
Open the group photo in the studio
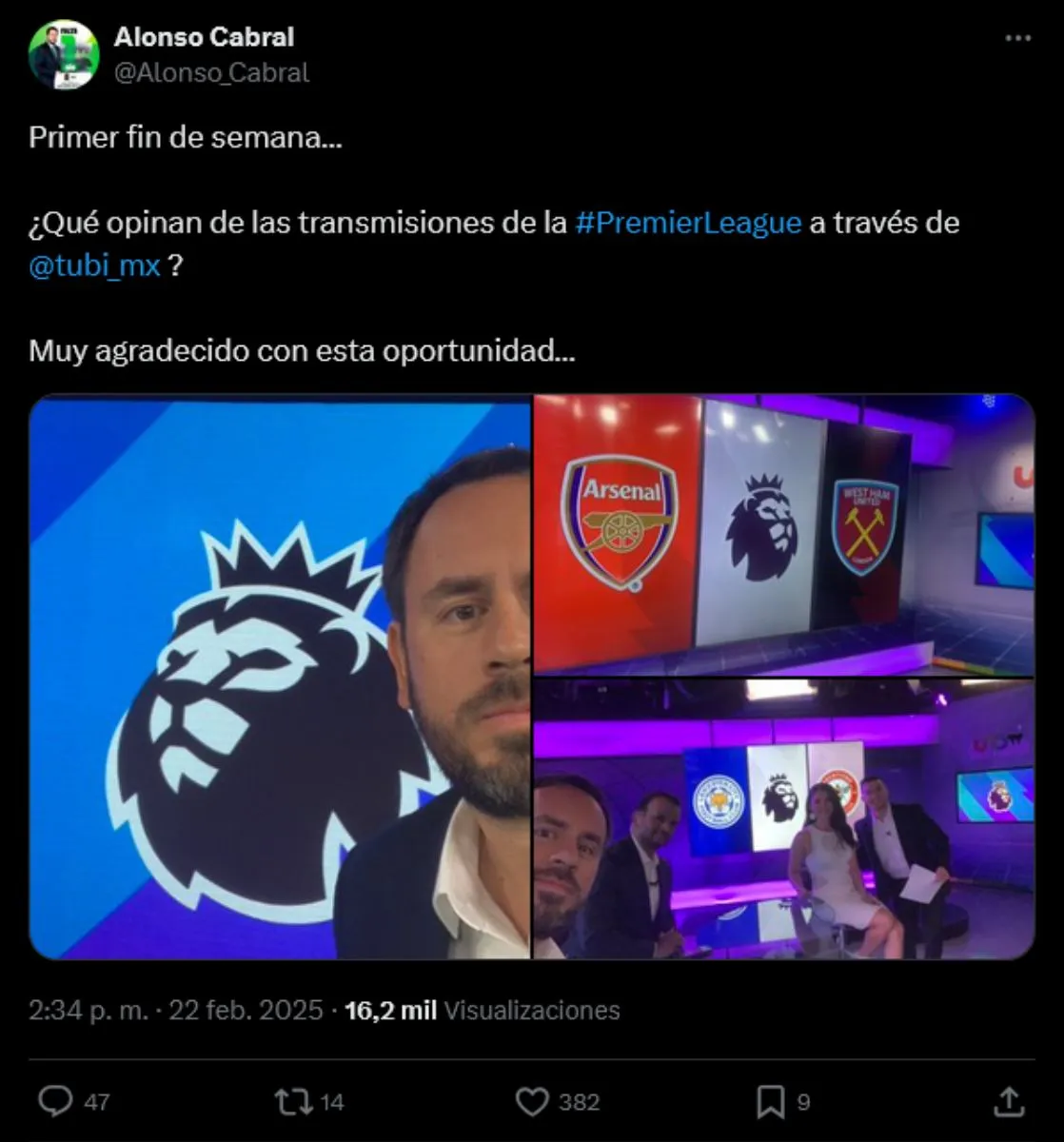[x=783, y=818]
